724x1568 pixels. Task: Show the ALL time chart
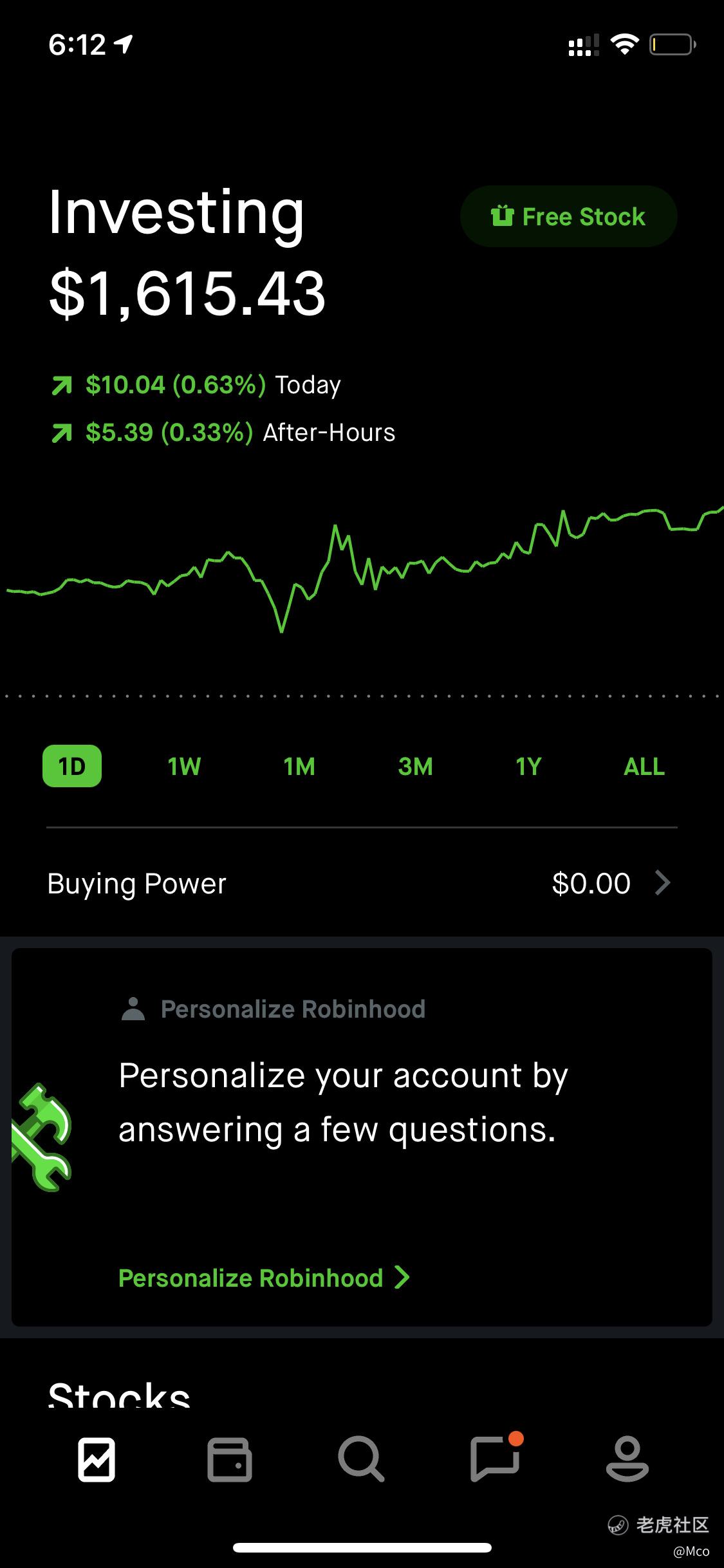coord(644,766)
